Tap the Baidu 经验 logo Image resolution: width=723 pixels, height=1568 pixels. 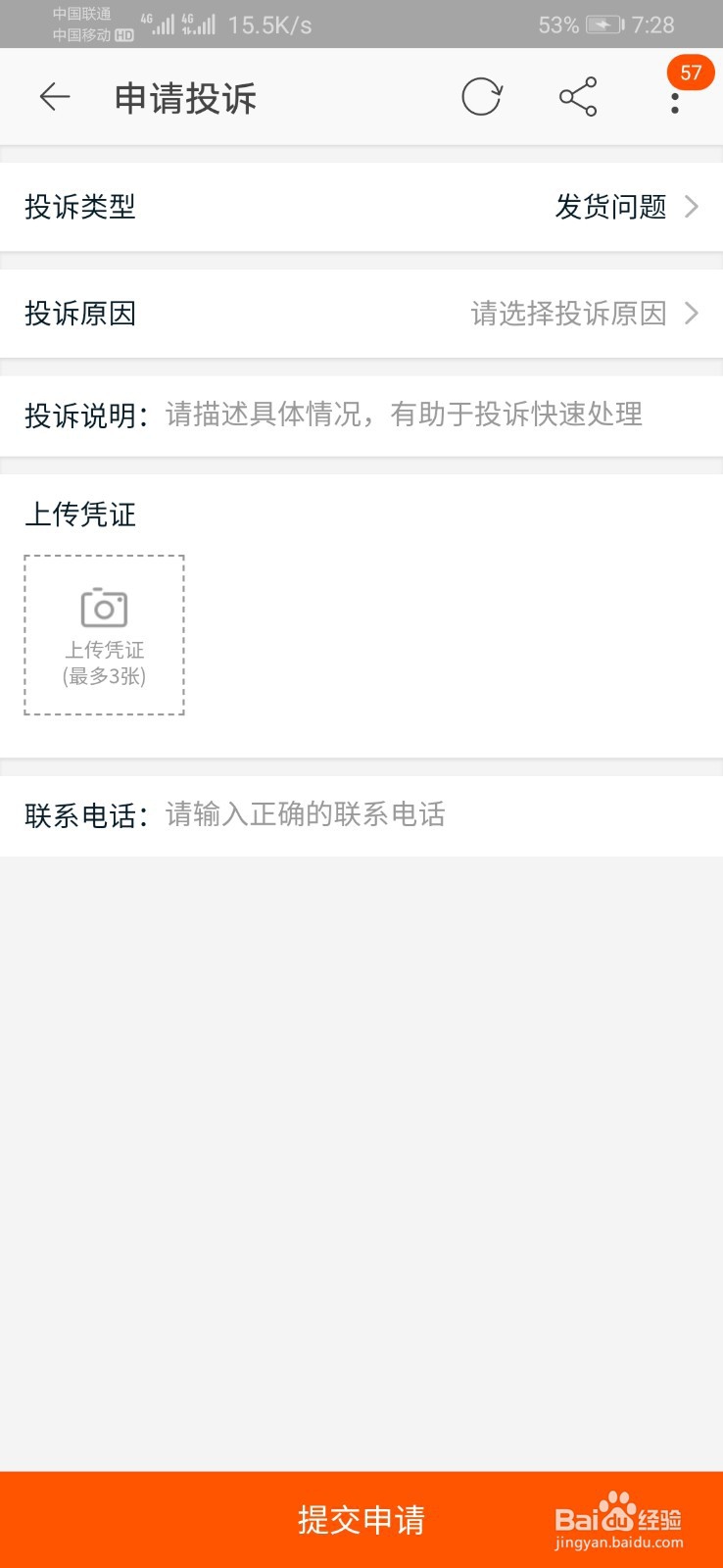pos(617,1517)
